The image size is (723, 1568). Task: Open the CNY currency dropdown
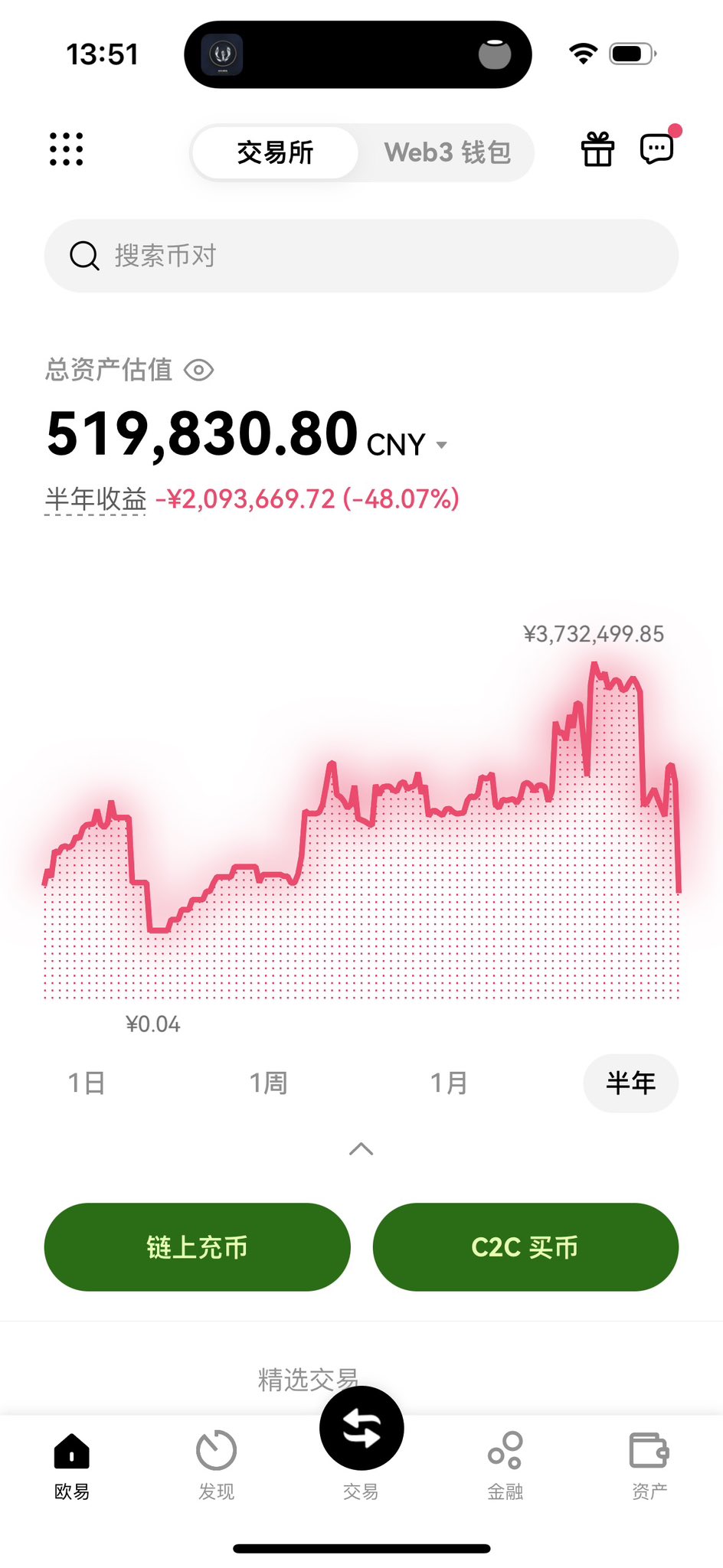click(407, 445)
